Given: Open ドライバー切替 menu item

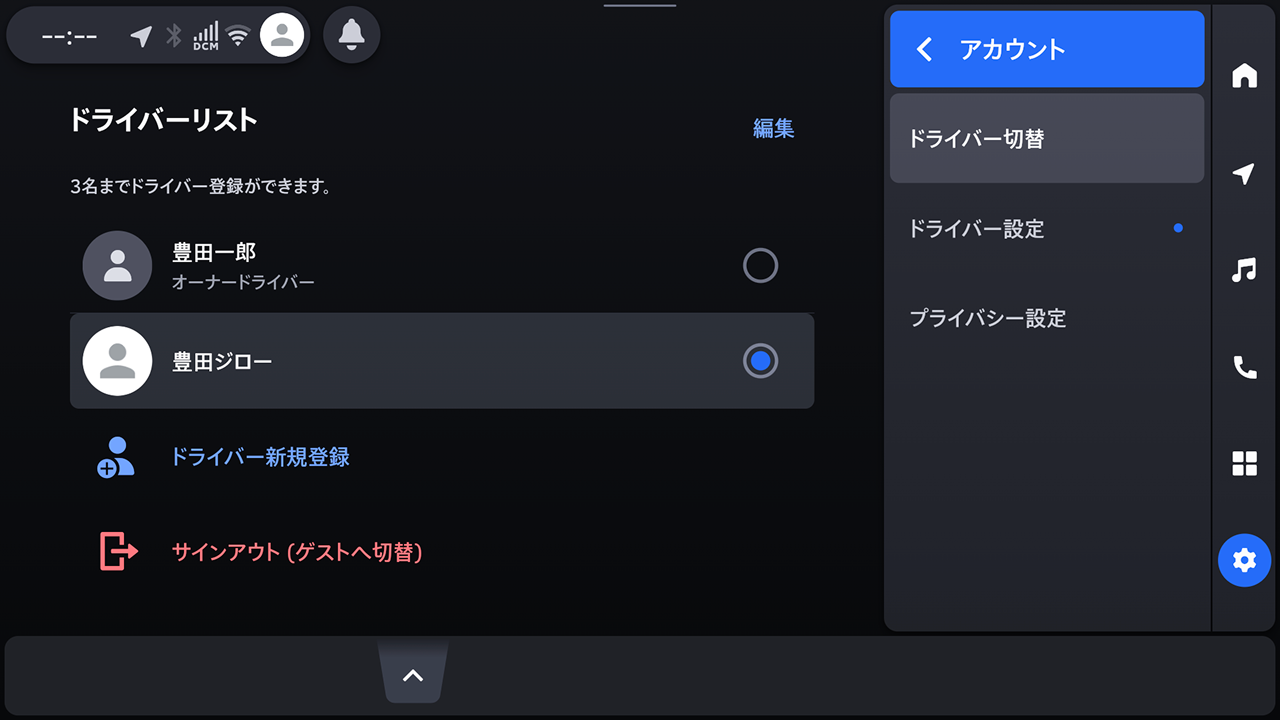Looking at the screenshot, I should (x=1046, y=139).
